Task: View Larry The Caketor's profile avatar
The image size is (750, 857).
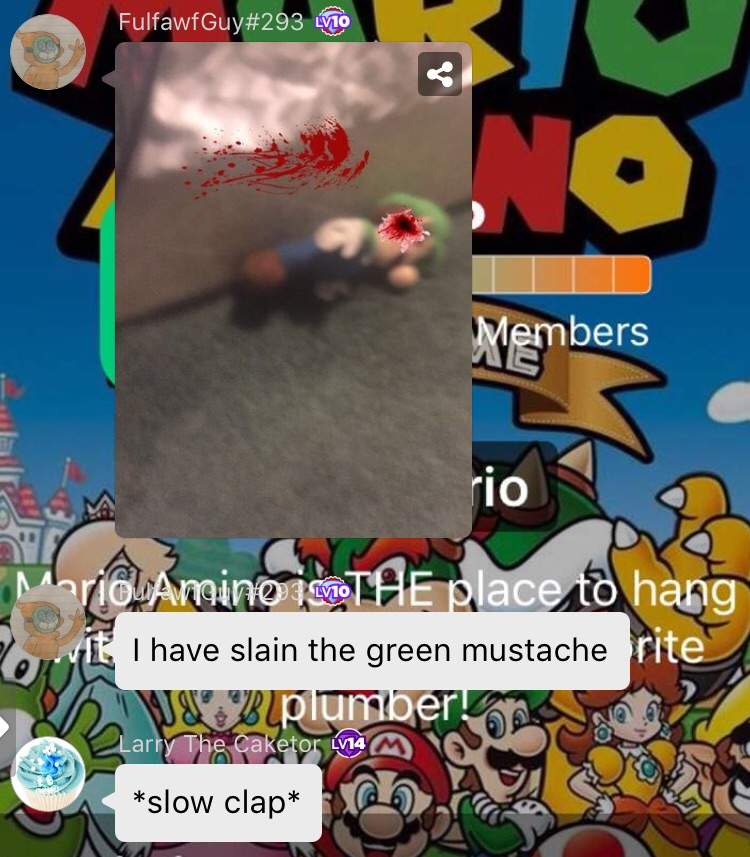Action: point(48,774)
